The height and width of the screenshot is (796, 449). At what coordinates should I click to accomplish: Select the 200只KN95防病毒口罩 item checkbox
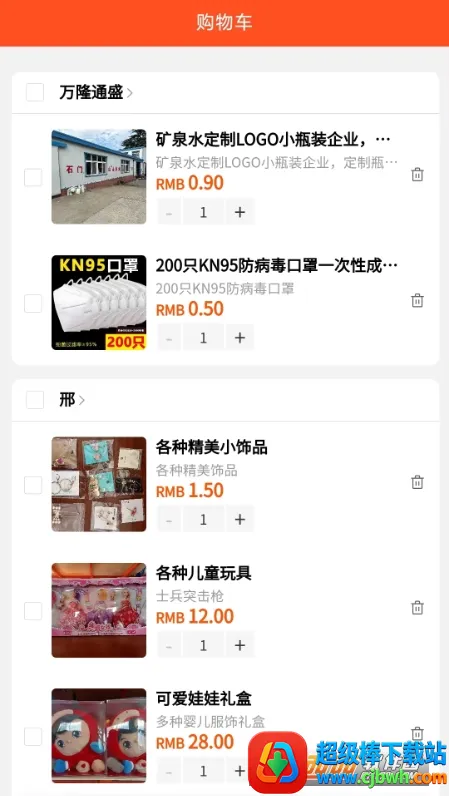[x=33, y=303]
